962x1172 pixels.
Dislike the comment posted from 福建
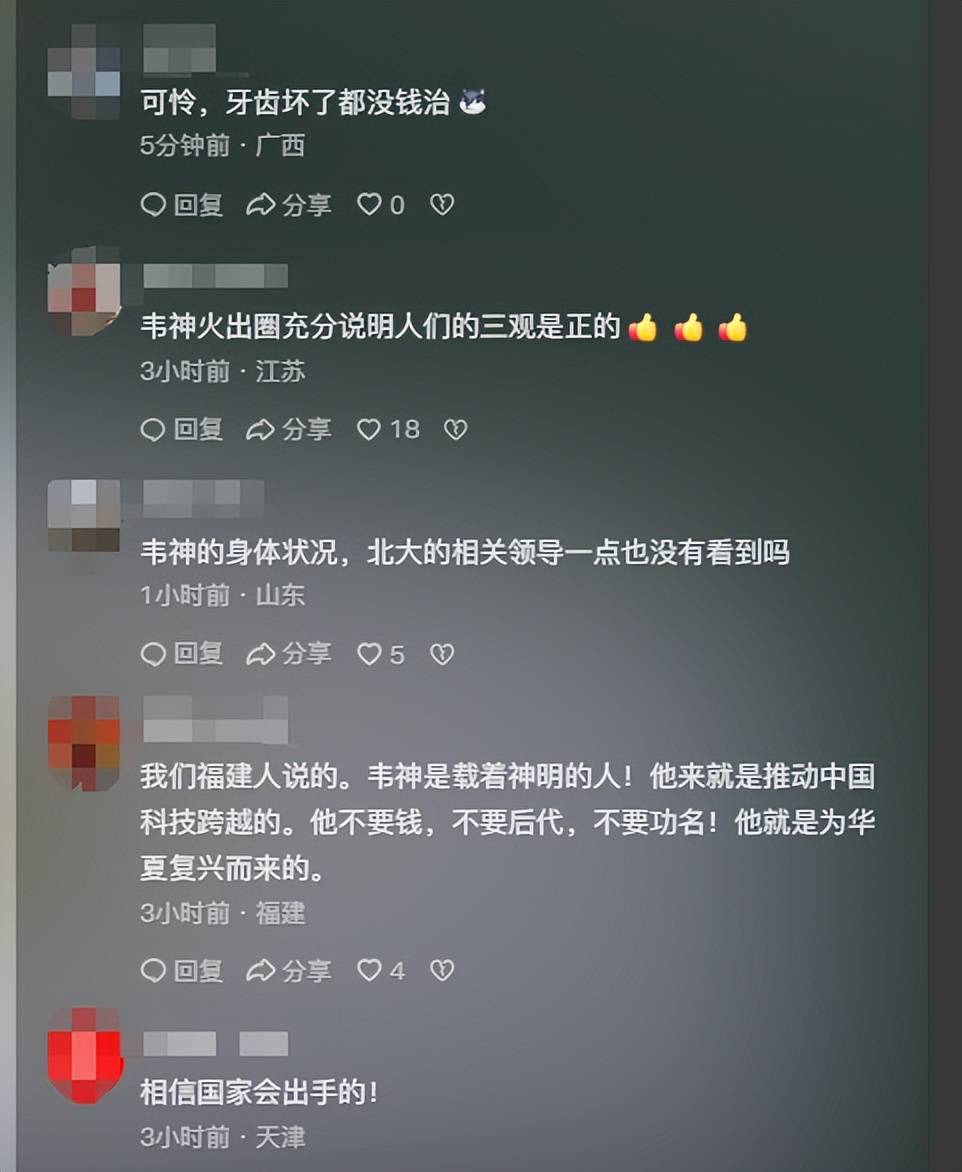pyautogui.click(x=442, y=970)
